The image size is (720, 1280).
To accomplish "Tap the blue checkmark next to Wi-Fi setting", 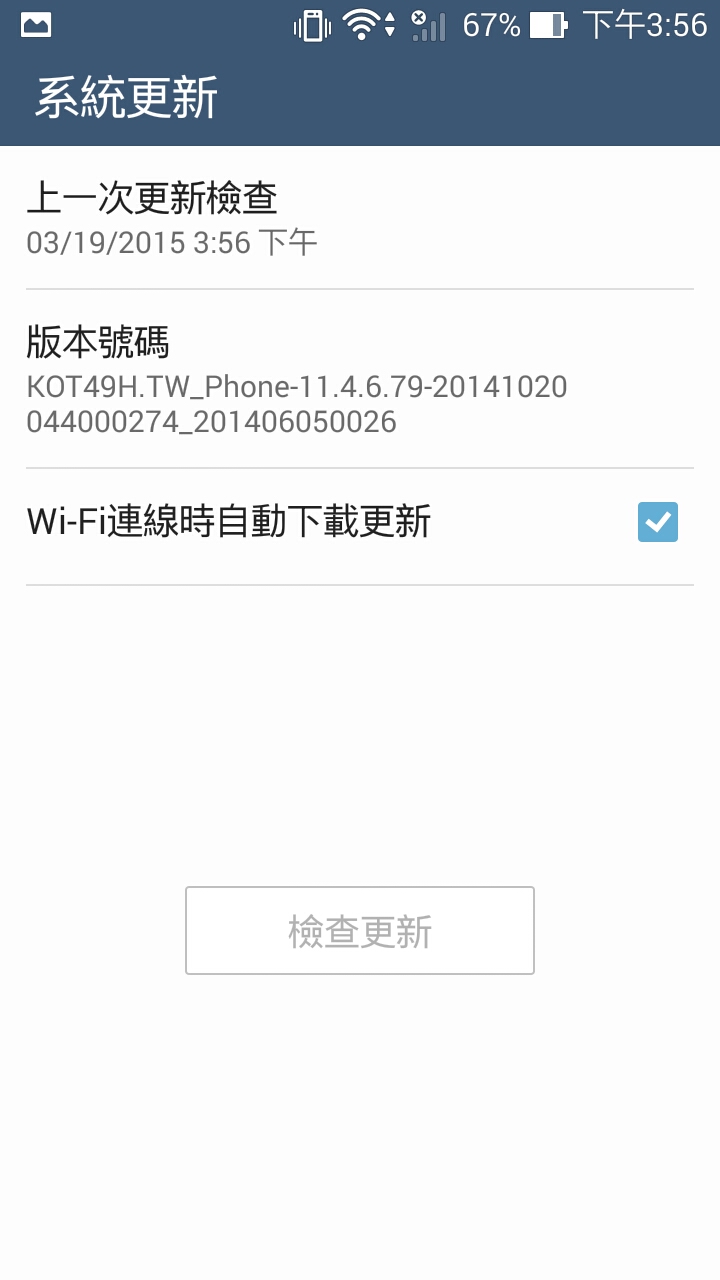I will point(657,521).
